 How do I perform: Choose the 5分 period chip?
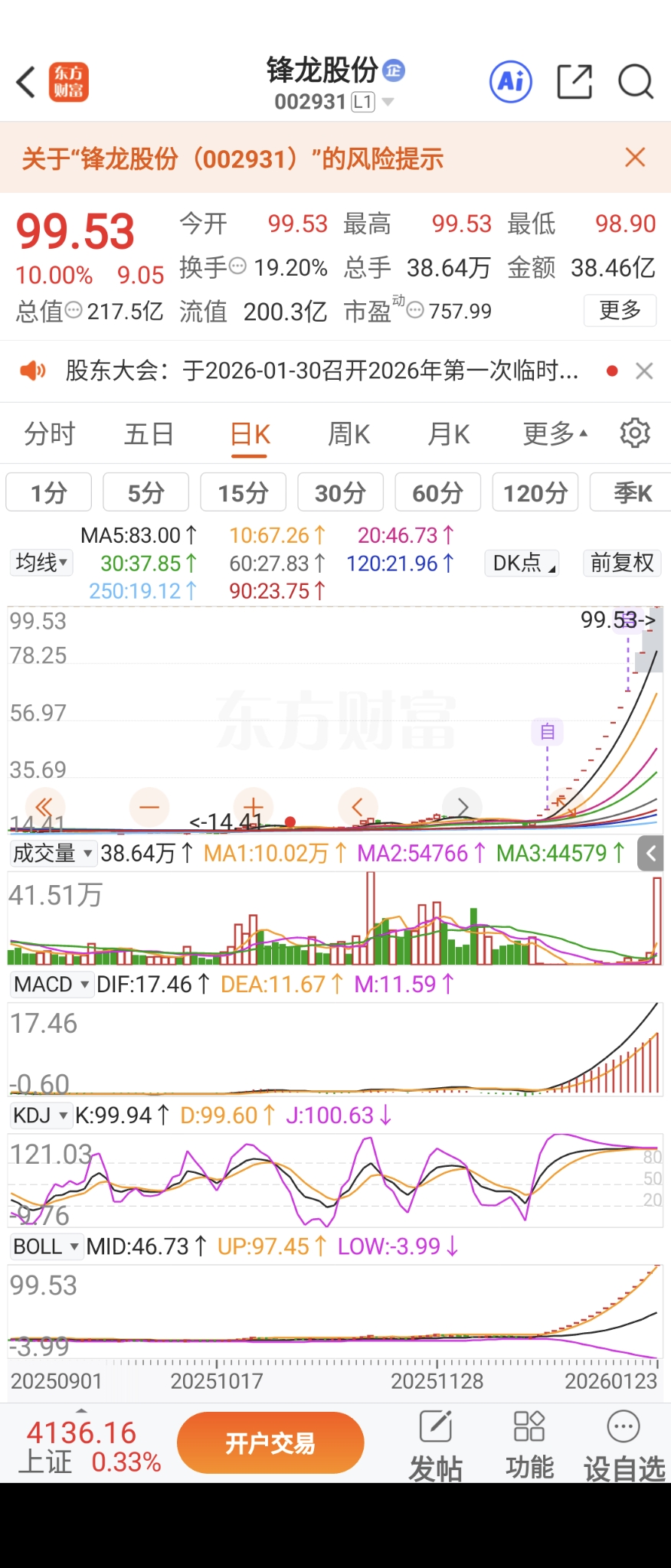[x=146, y=492]
